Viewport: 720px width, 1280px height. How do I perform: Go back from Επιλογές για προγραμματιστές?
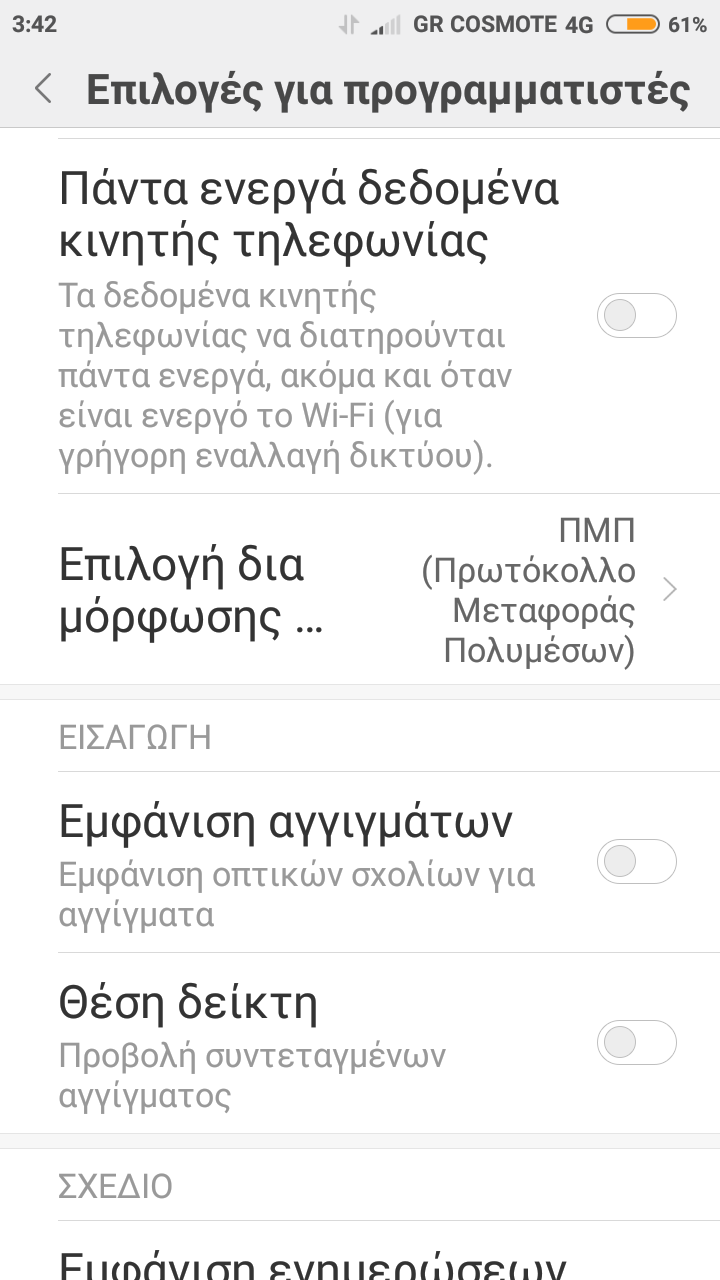[x=43, y=89]
